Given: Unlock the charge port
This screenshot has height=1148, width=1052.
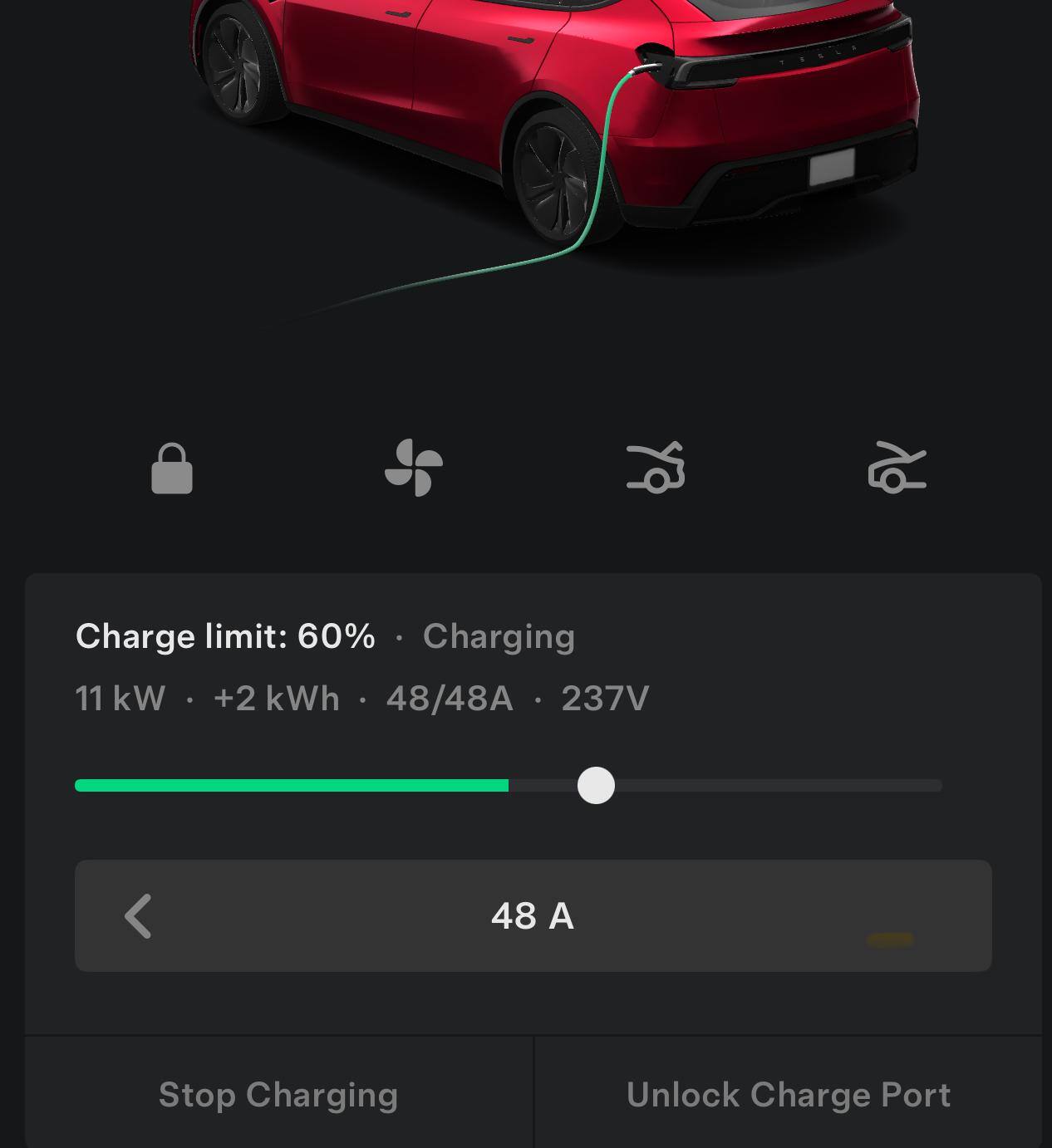Looking at the screenshot, I should click(x=788, y=1095).
